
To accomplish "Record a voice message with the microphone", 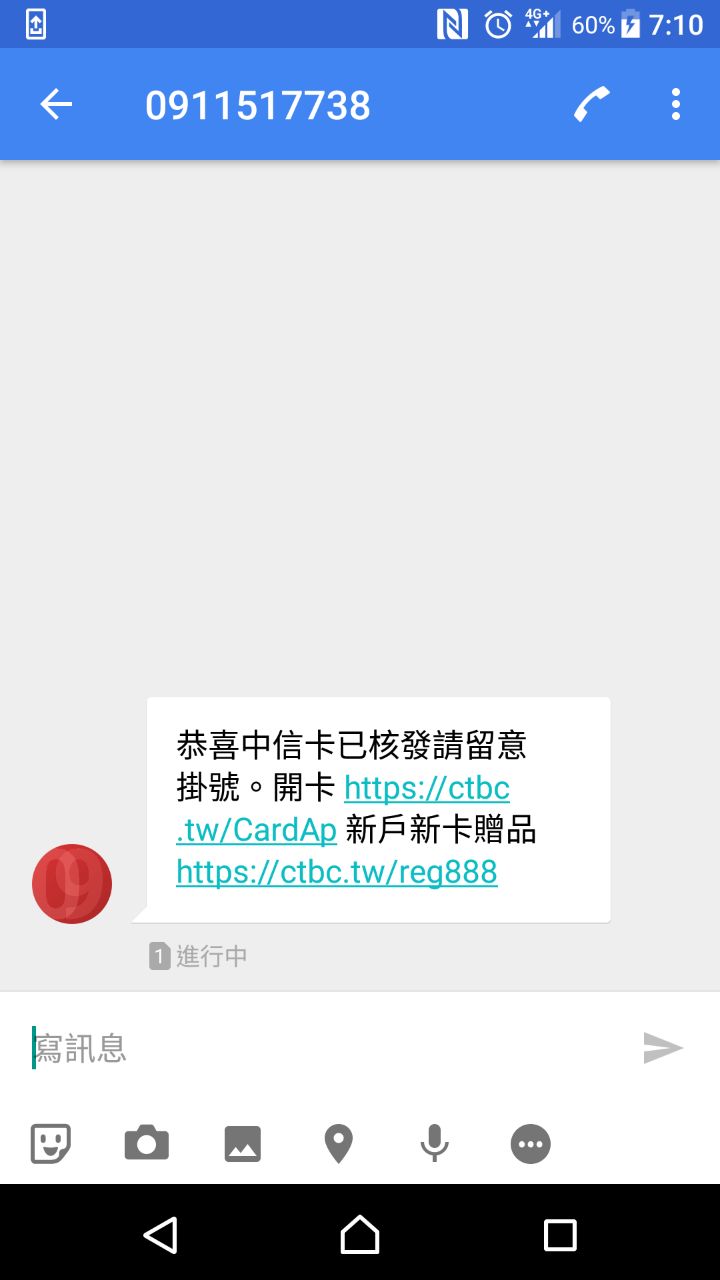I will point(434,1143).
